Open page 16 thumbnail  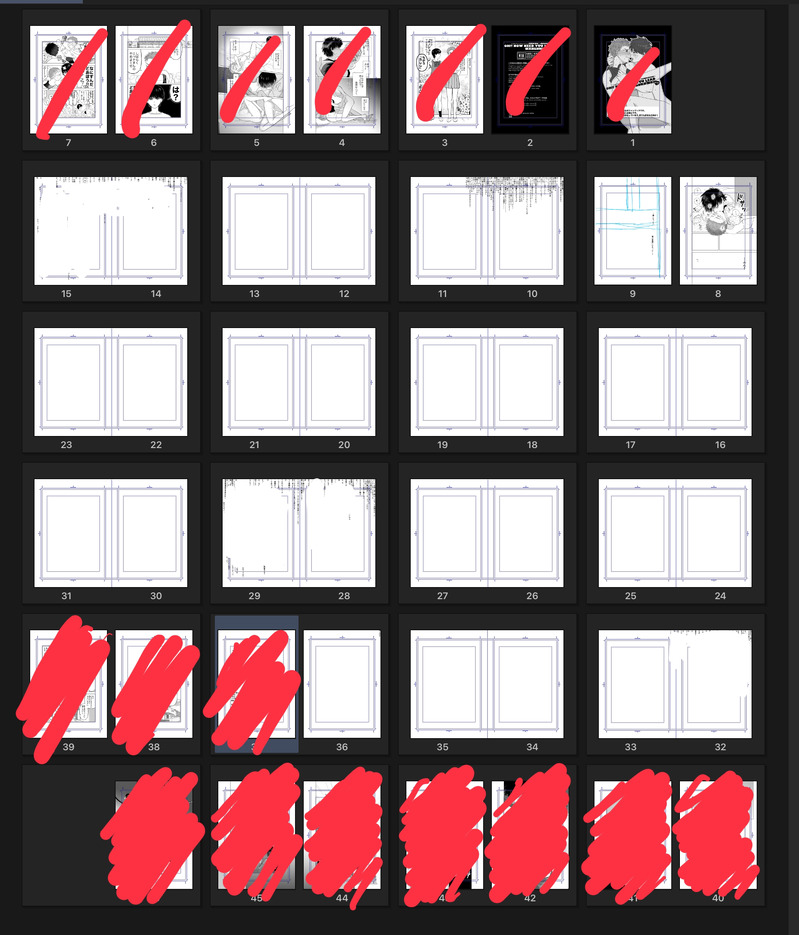(714, 382)
